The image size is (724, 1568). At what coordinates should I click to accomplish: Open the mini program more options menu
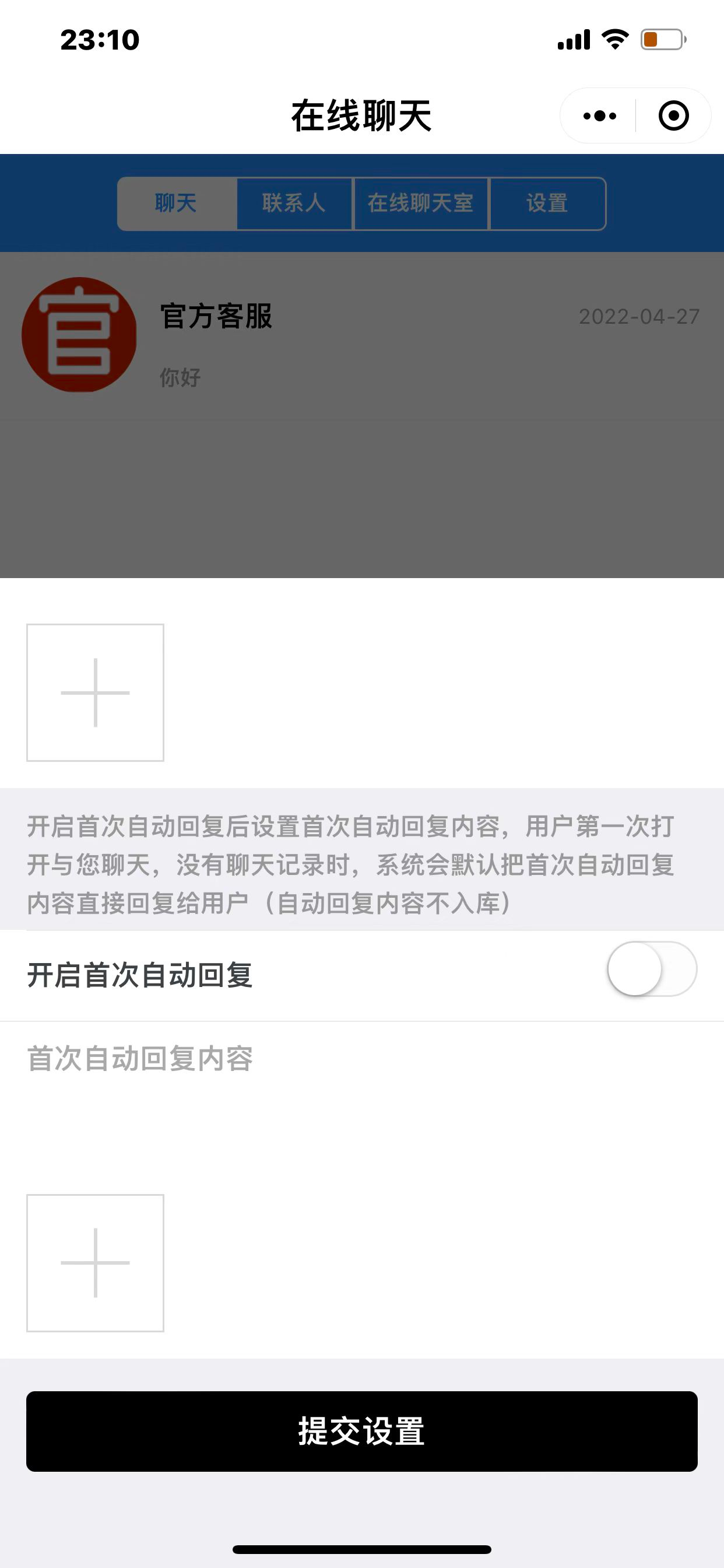tap(599, 116)
